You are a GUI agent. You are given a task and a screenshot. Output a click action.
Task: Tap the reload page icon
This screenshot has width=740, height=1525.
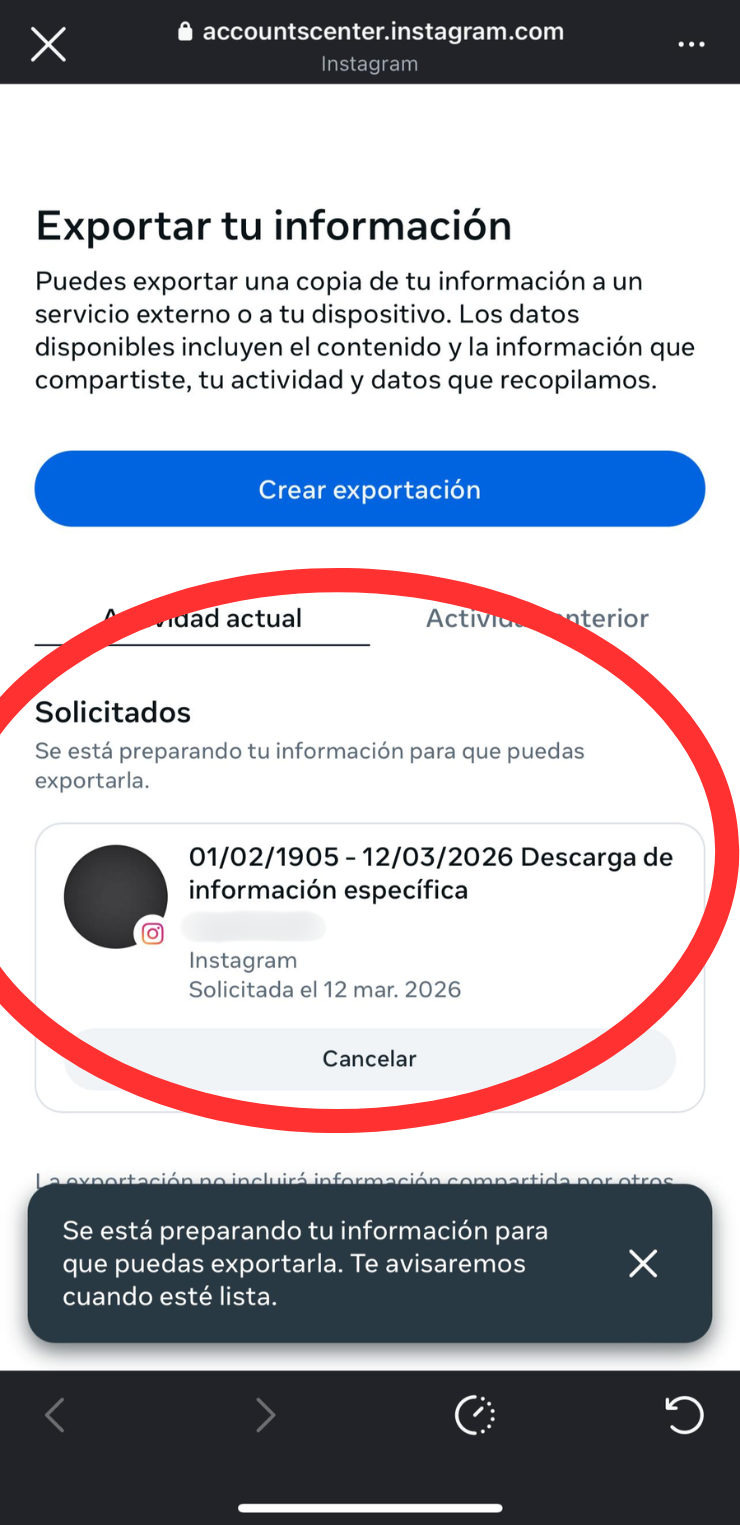tap(684, 1415)
